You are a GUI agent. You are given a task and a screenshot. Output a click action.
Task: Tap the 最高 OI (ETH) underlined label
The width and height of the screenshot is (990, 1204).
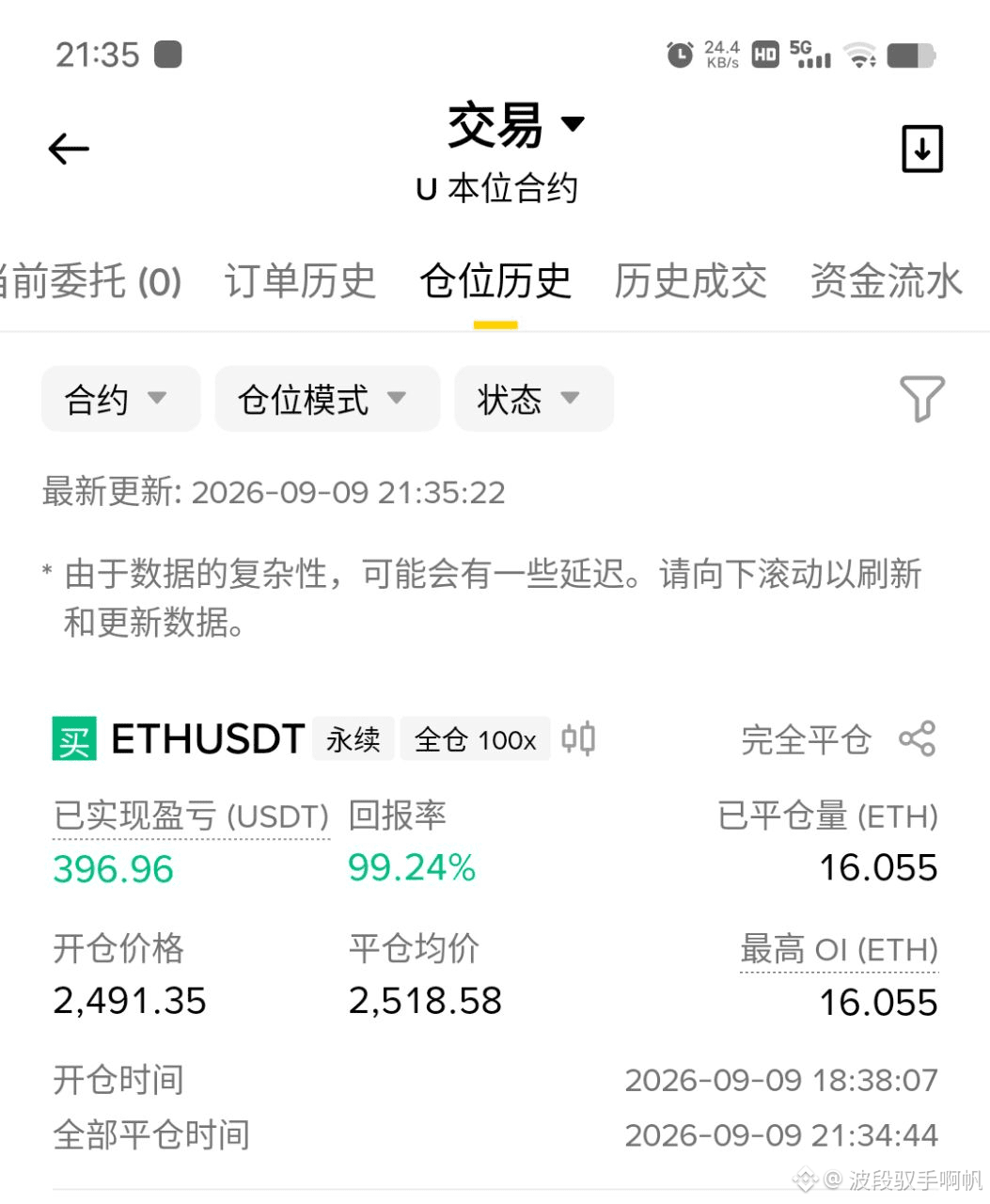coord(839,950)
